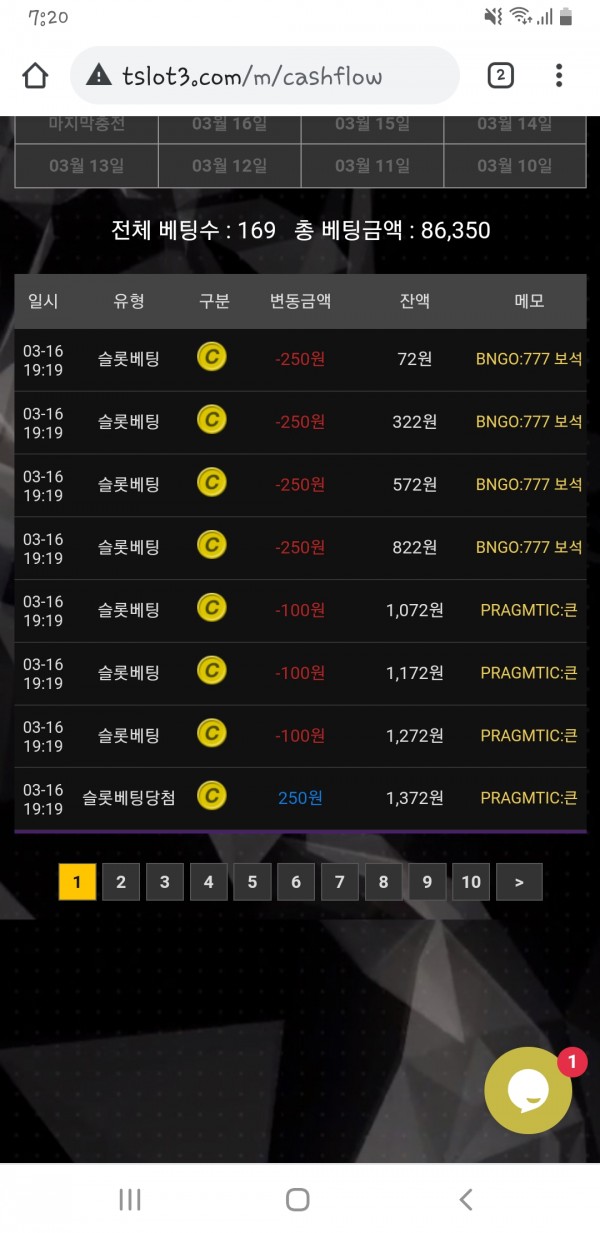
Task: Jump to page 5 of results
Action: (252, 882)
